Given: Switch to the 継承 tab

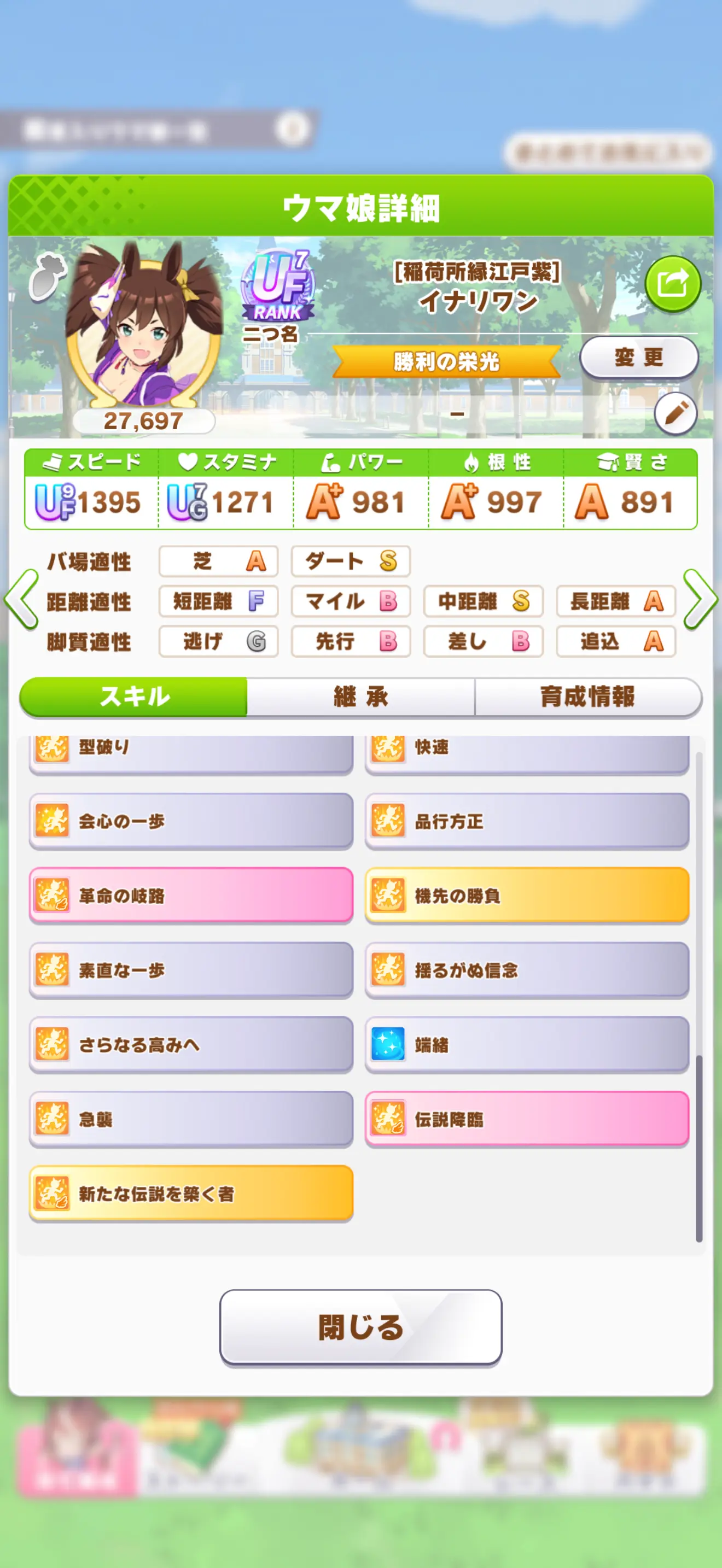Looking at the screenshot, I should click(x=361, y=697).
